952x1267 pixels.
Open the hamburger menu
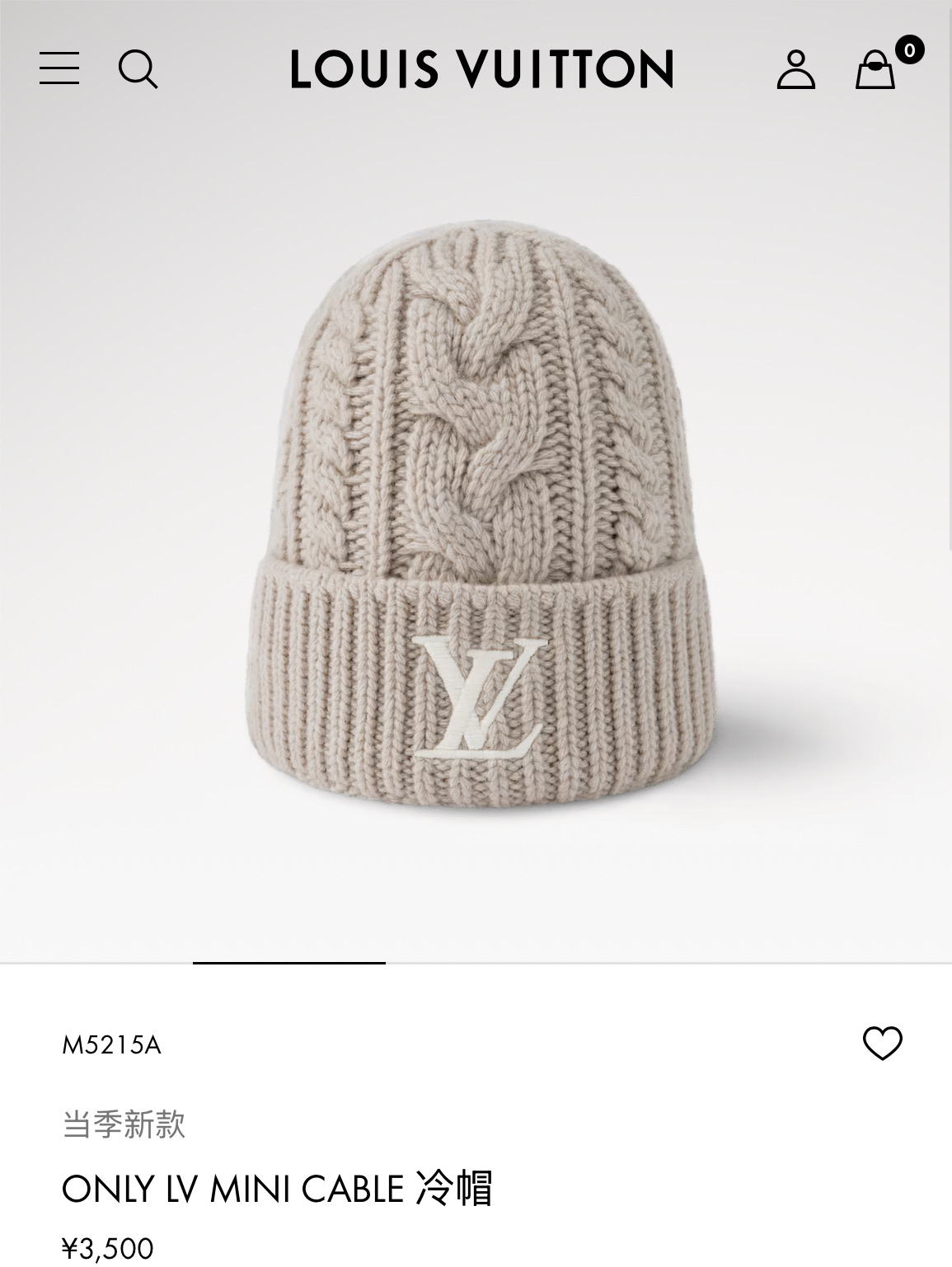(59, 68)
